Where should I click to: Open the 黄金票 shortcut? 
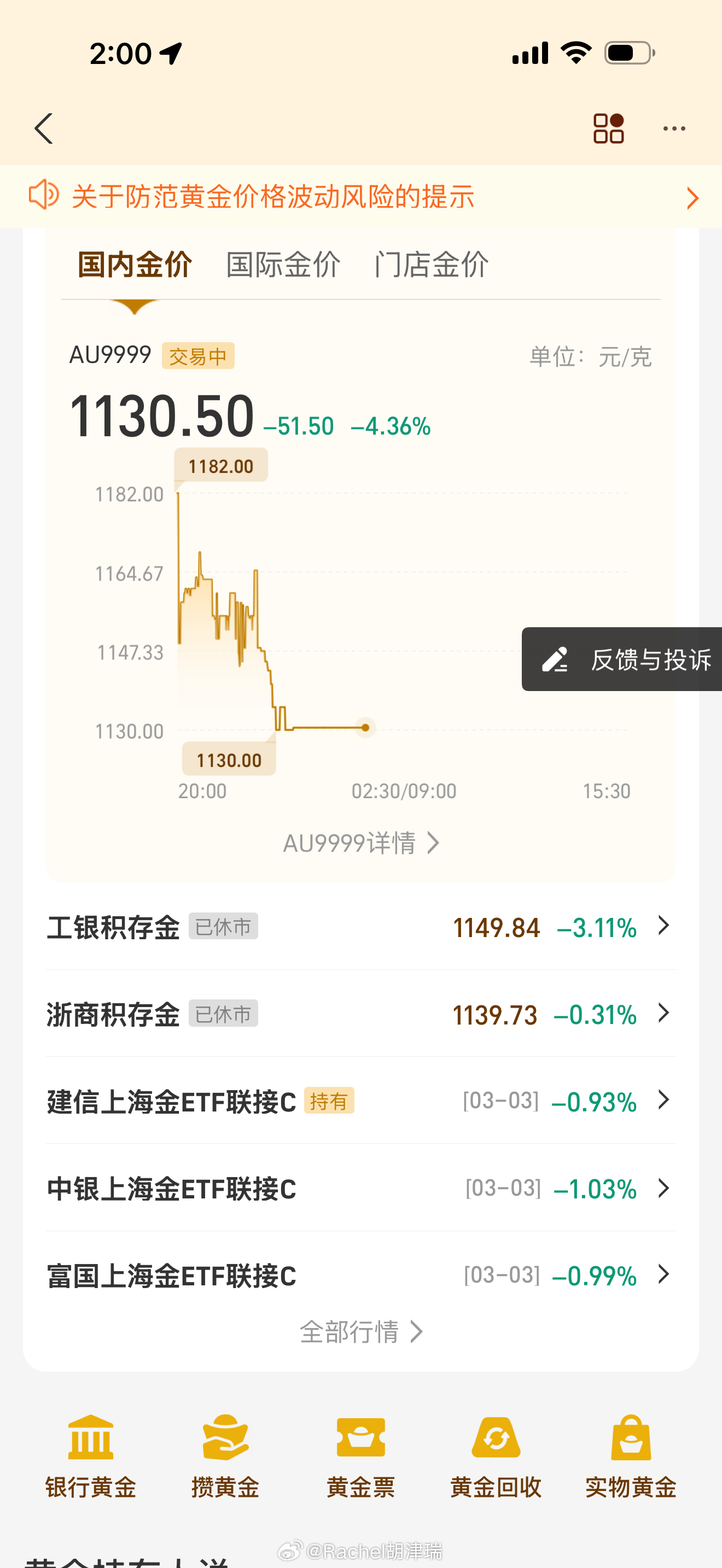click(x=360, y=1455)
